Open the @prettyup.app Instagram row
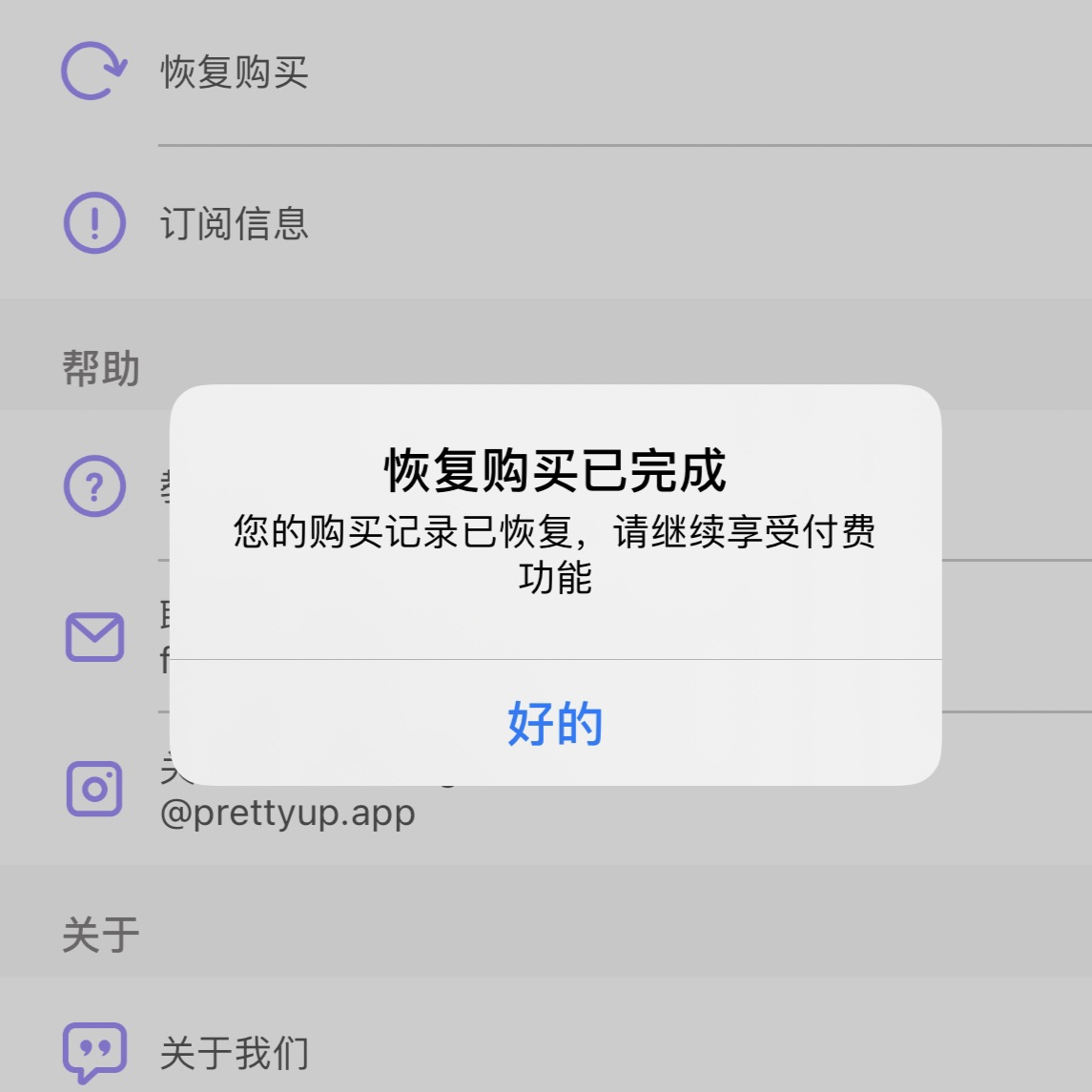Viewport: 1092px width, 1092px height. click(x=288, y=814)
